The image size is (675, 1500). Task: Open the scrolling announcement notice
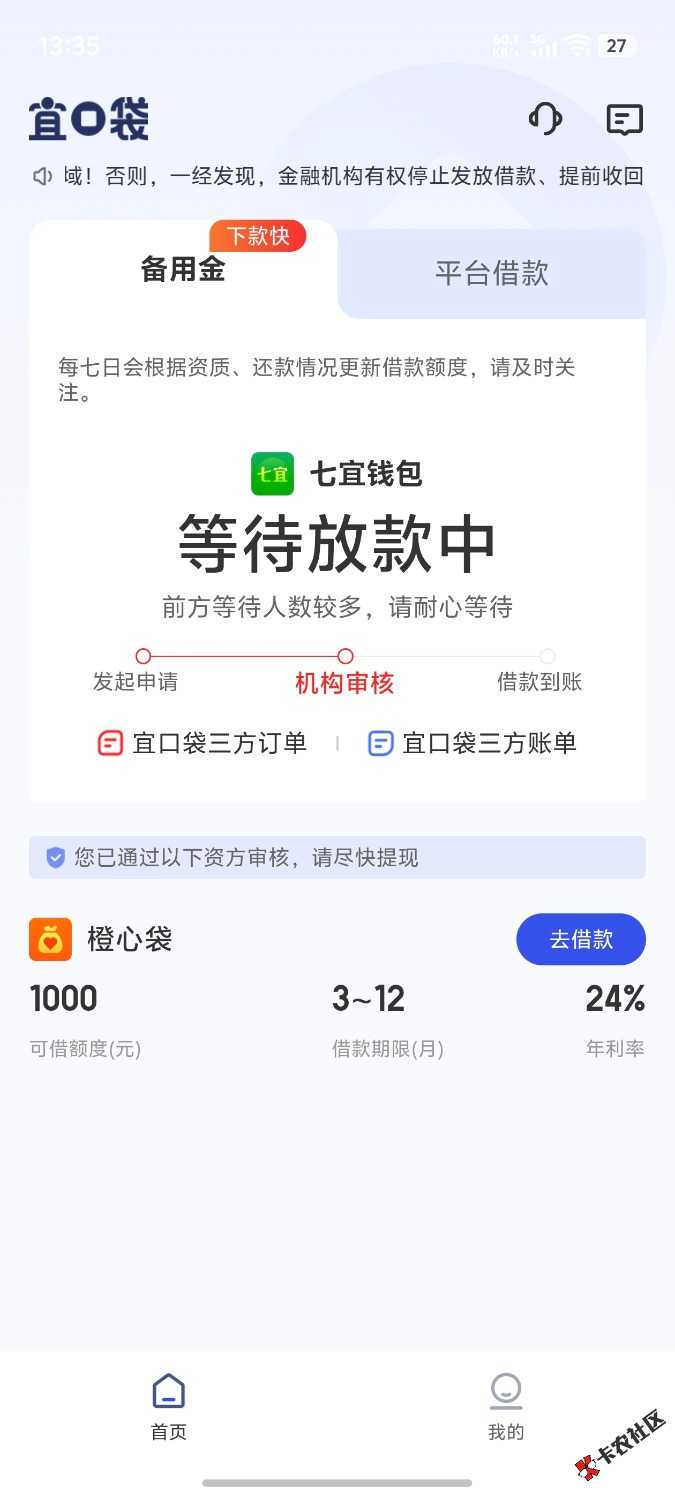338,177
